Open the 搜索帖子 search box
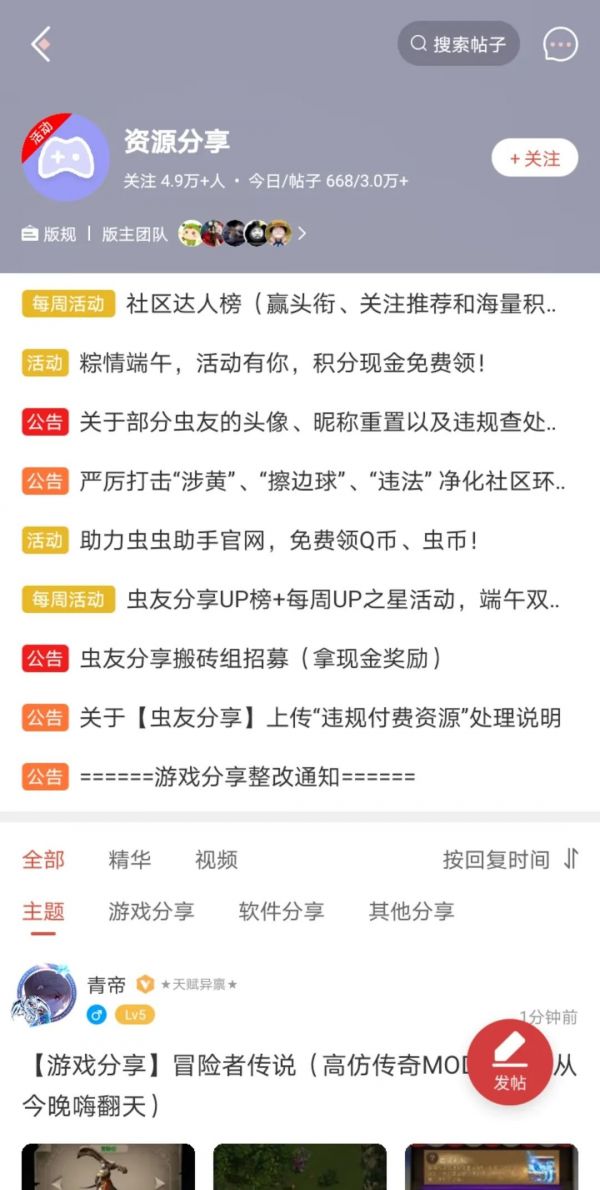 coord(458,43)
